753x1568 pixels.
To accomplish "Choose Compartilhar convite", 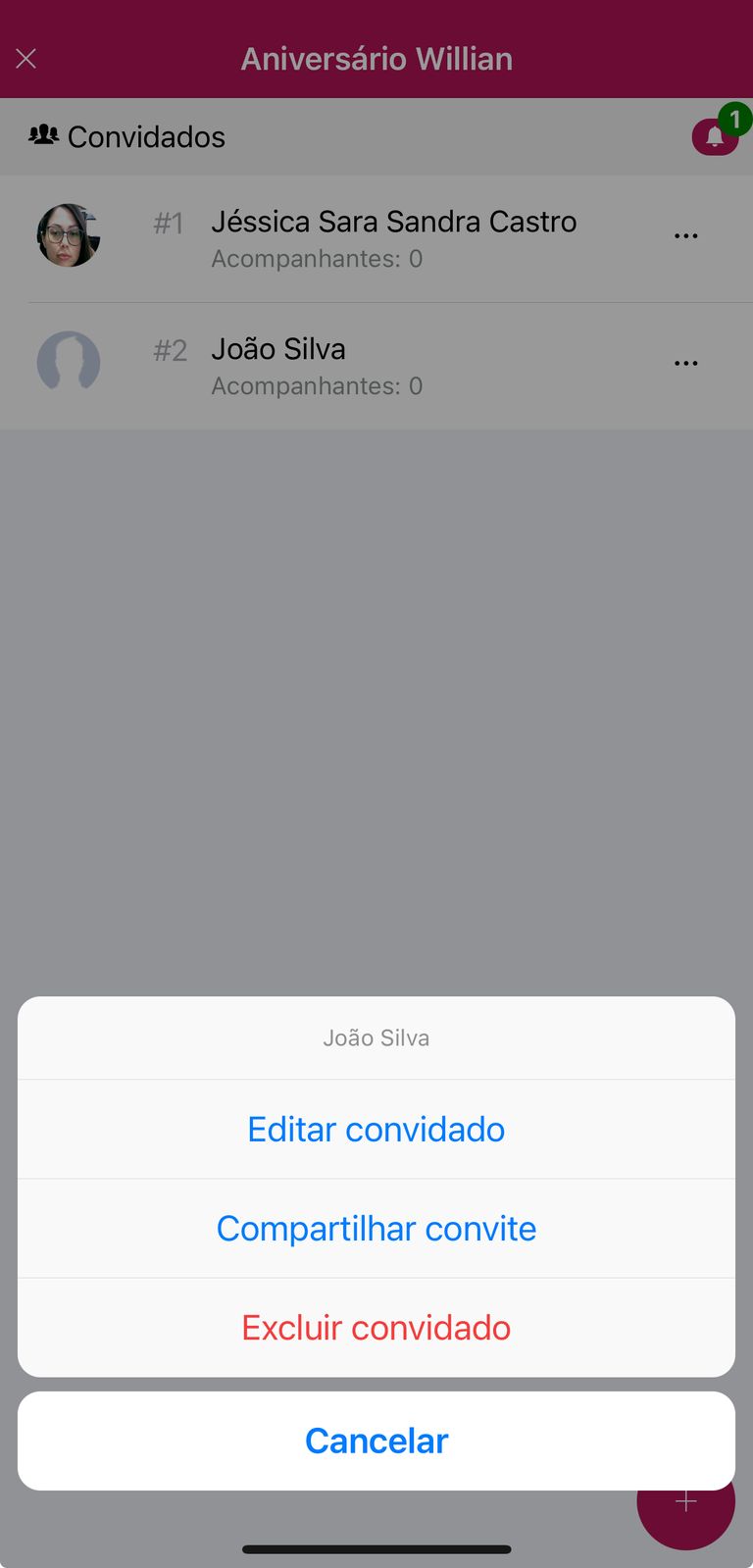I will pos(376,1229).
